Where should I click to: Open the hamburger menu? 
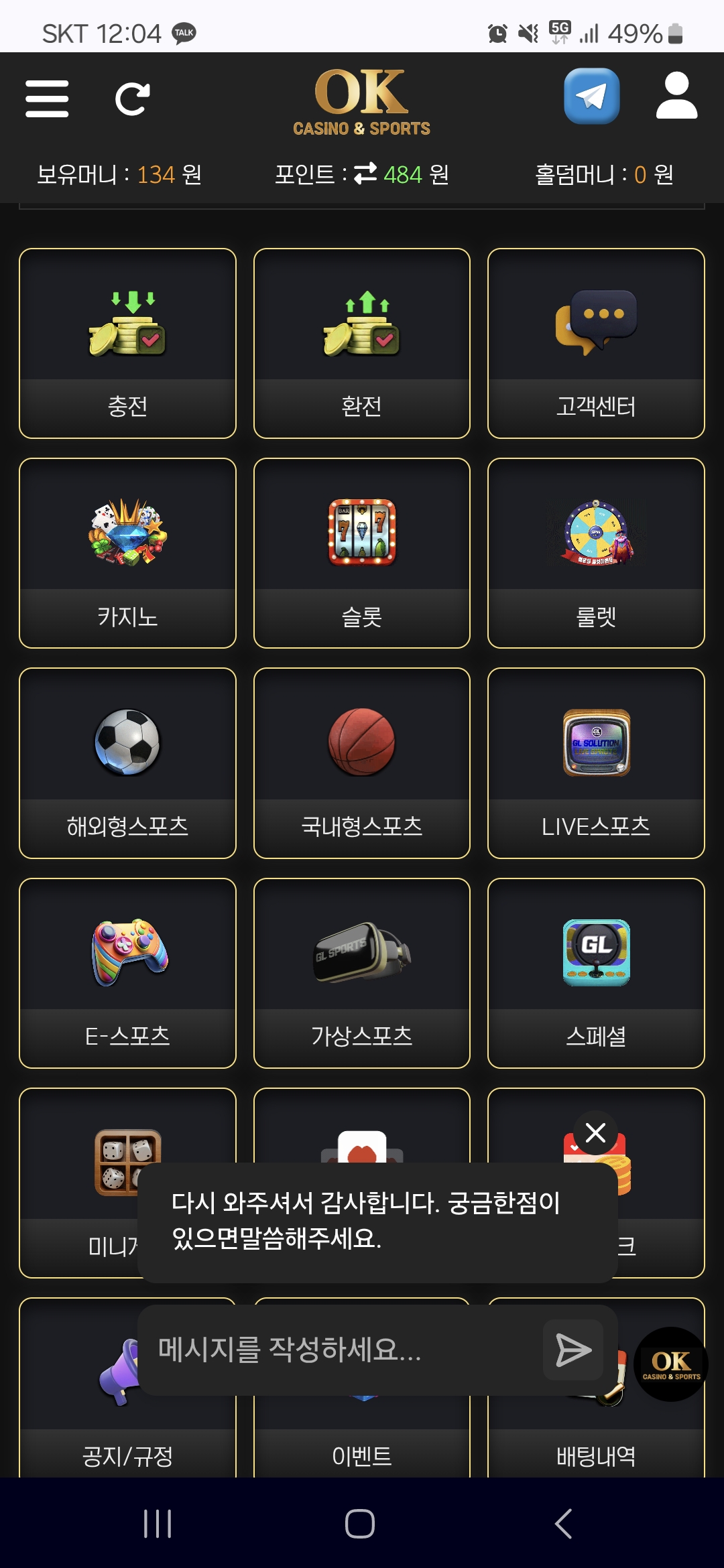[x=47, y=99]
